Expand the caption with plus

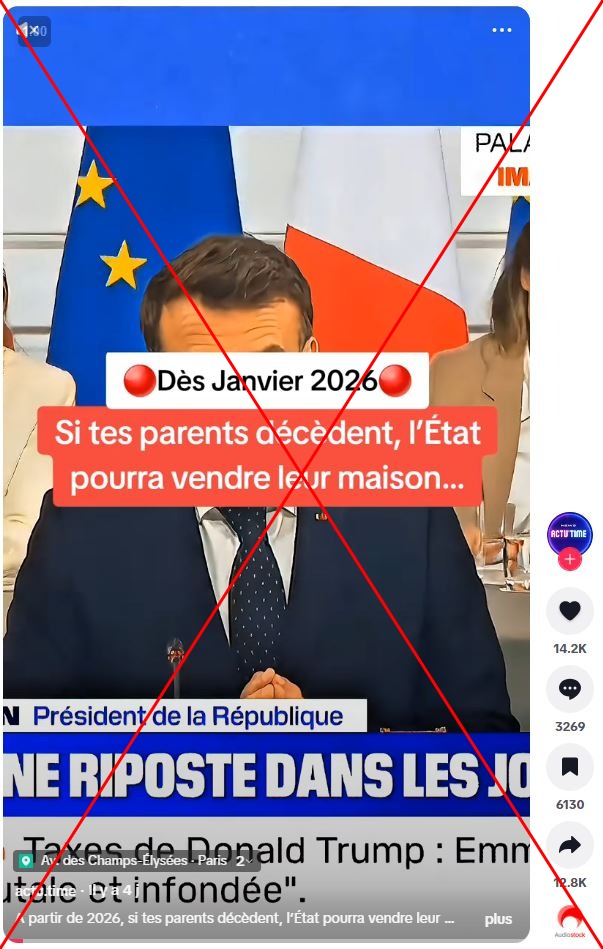498,919
